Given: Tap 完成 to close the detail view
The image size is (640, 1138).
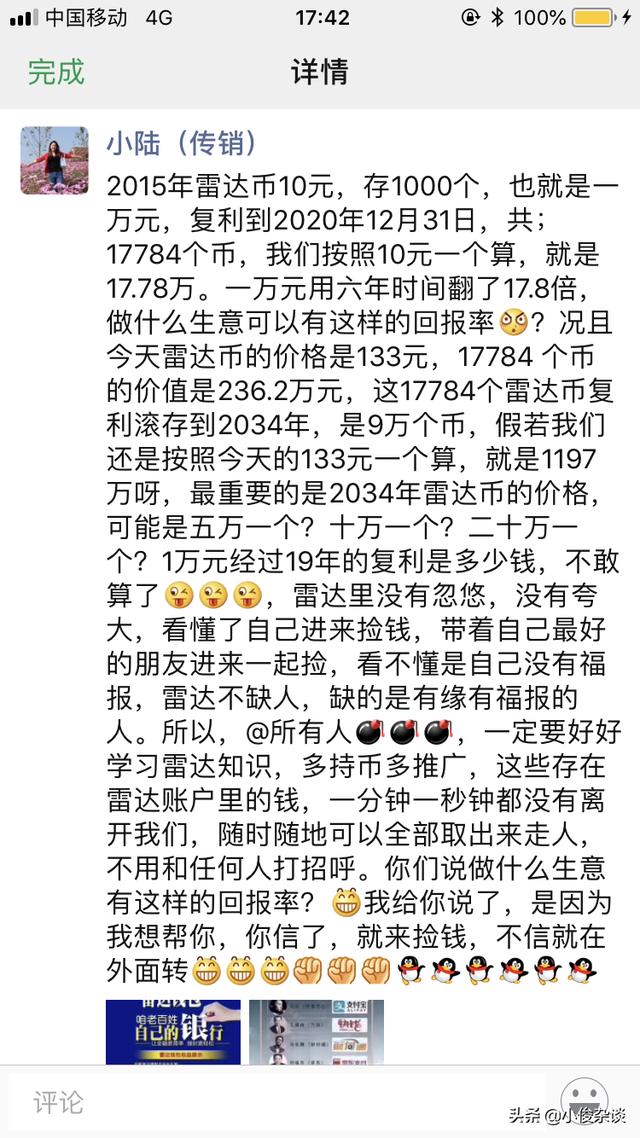Looking at the screenshot, I should point(56,72).
